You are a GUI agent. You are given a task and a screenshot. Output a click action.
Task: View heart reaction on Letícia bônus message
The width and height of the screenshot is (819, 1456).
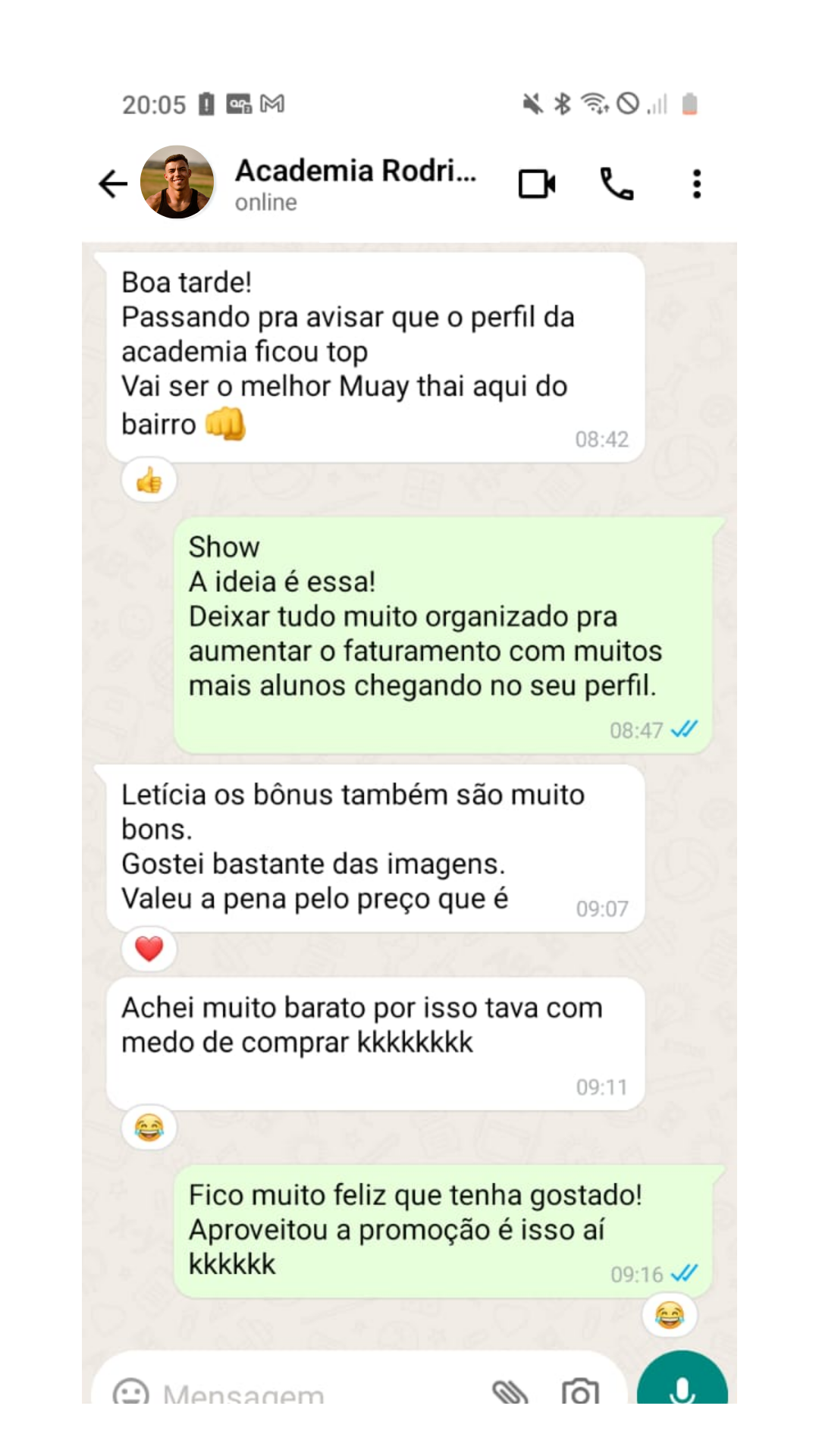pos(149,948)
